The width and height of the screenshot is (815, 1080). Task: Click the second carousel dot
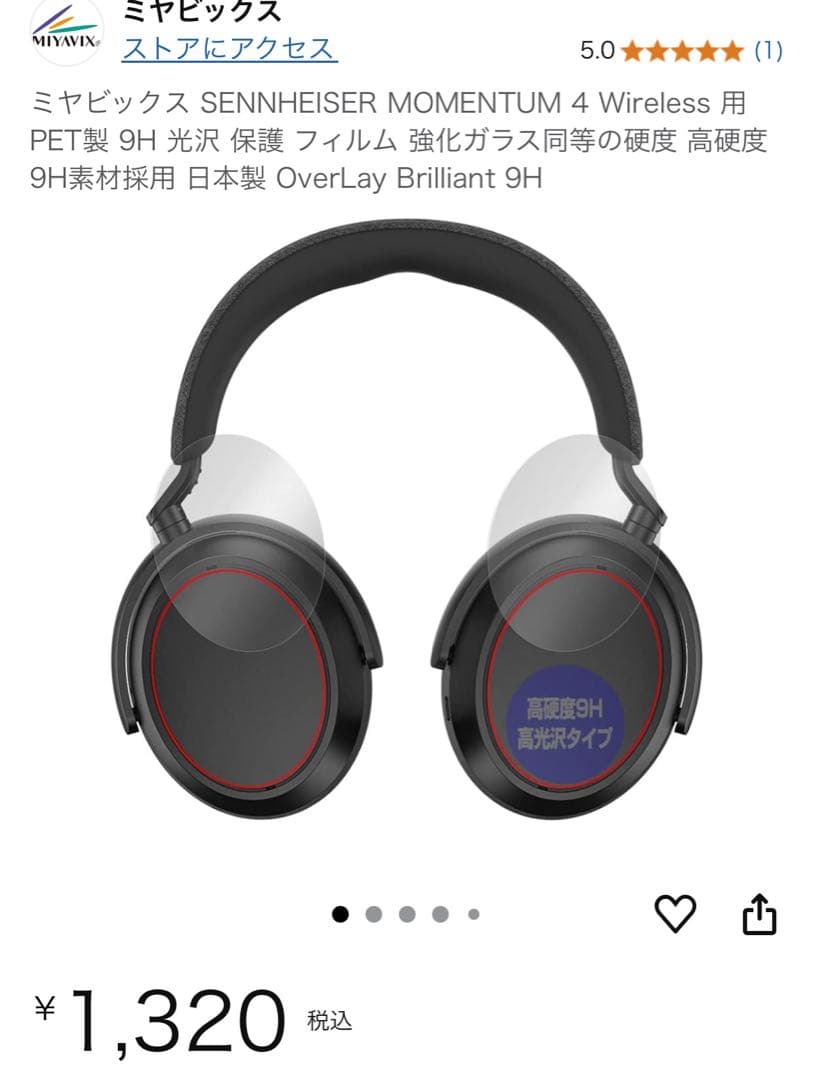tap(375, 911)
